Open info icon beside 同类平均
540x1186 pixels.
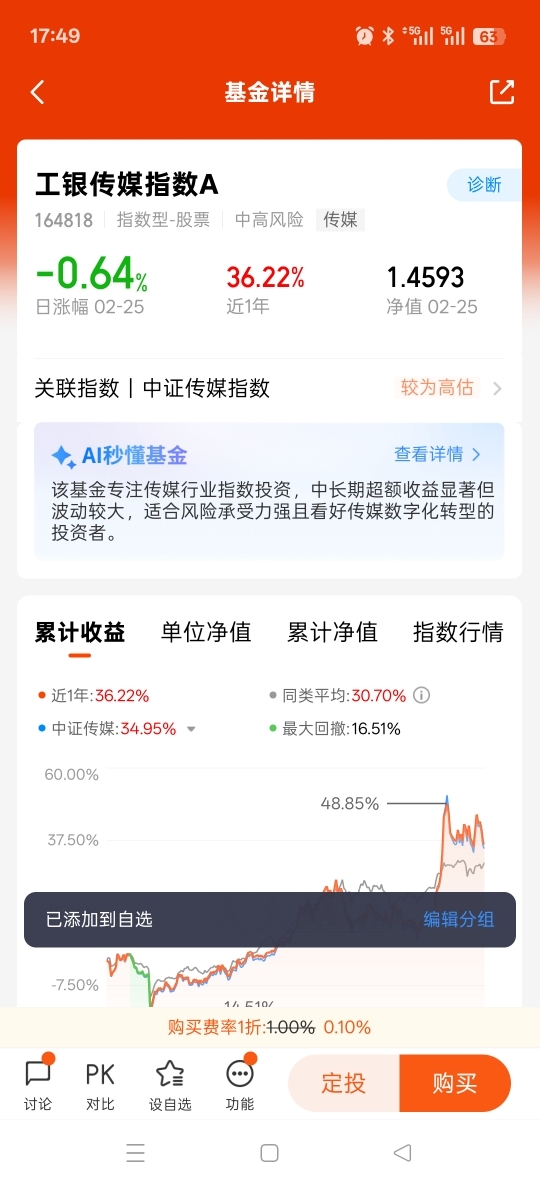coord(422,695)
